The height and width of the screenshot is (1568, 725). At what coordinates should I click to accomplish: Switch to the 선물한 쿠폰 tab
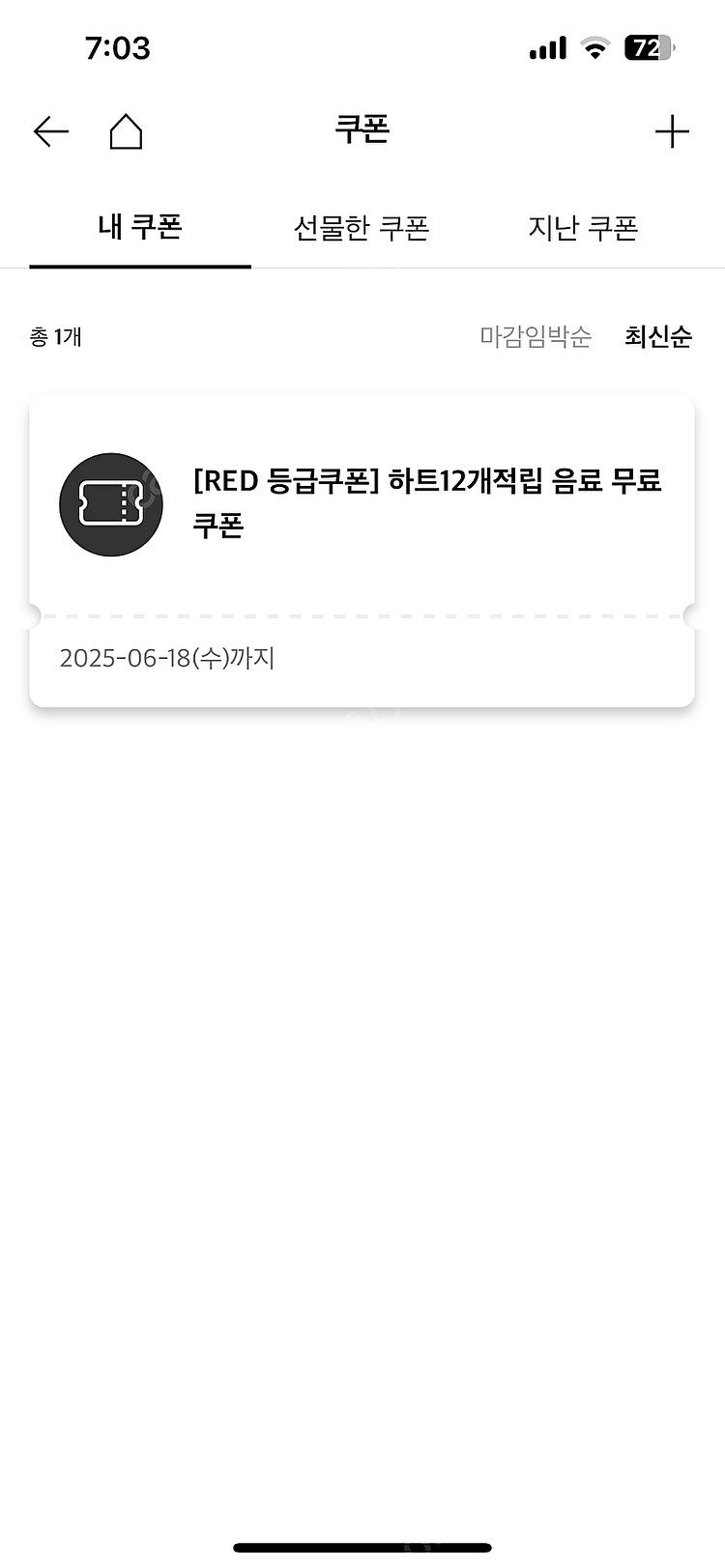[x=362, y=226]
